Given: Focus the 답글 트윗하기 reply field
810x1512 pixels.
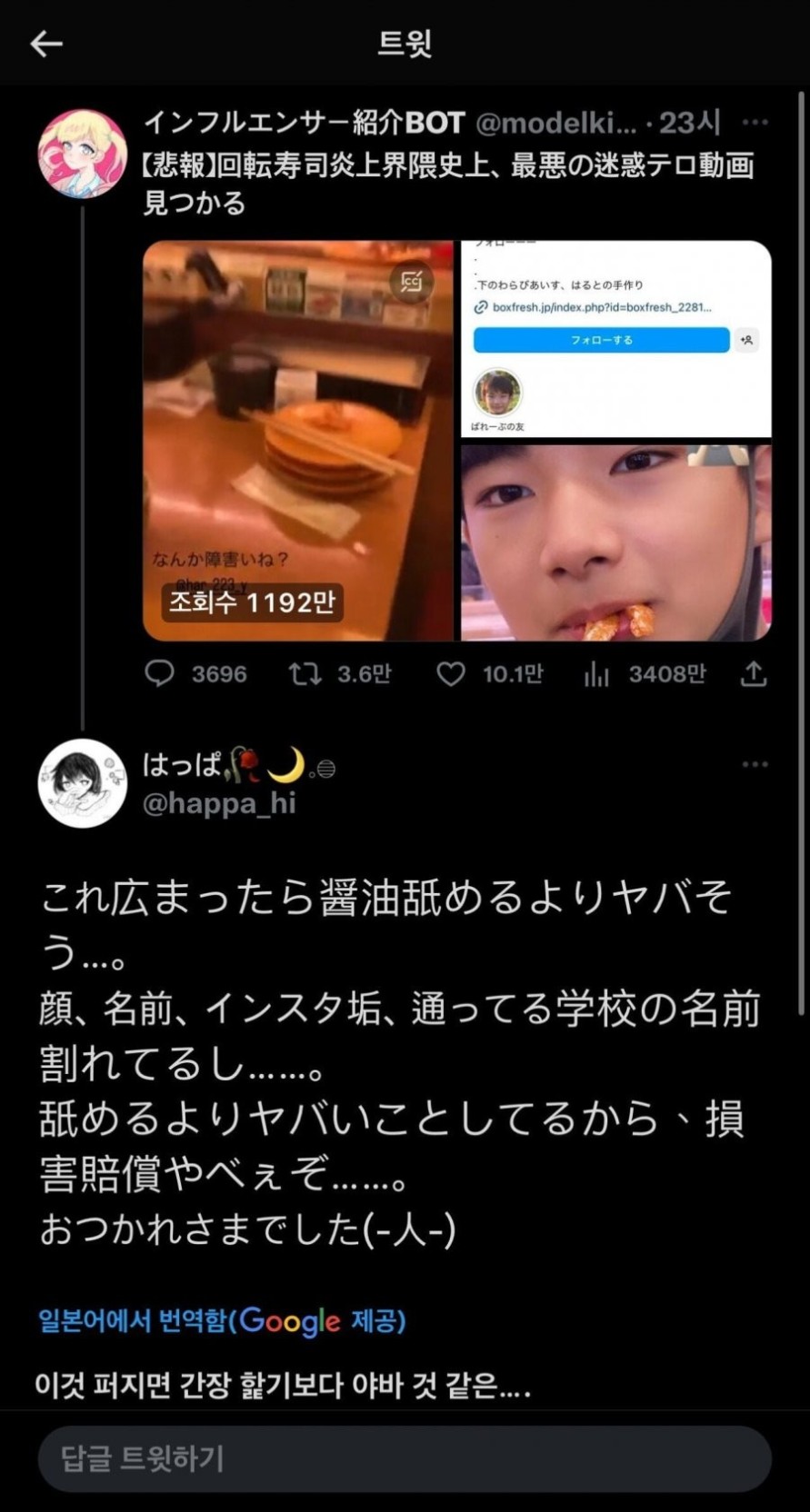Looking at the screenshot, I should tap(405, 1458).
